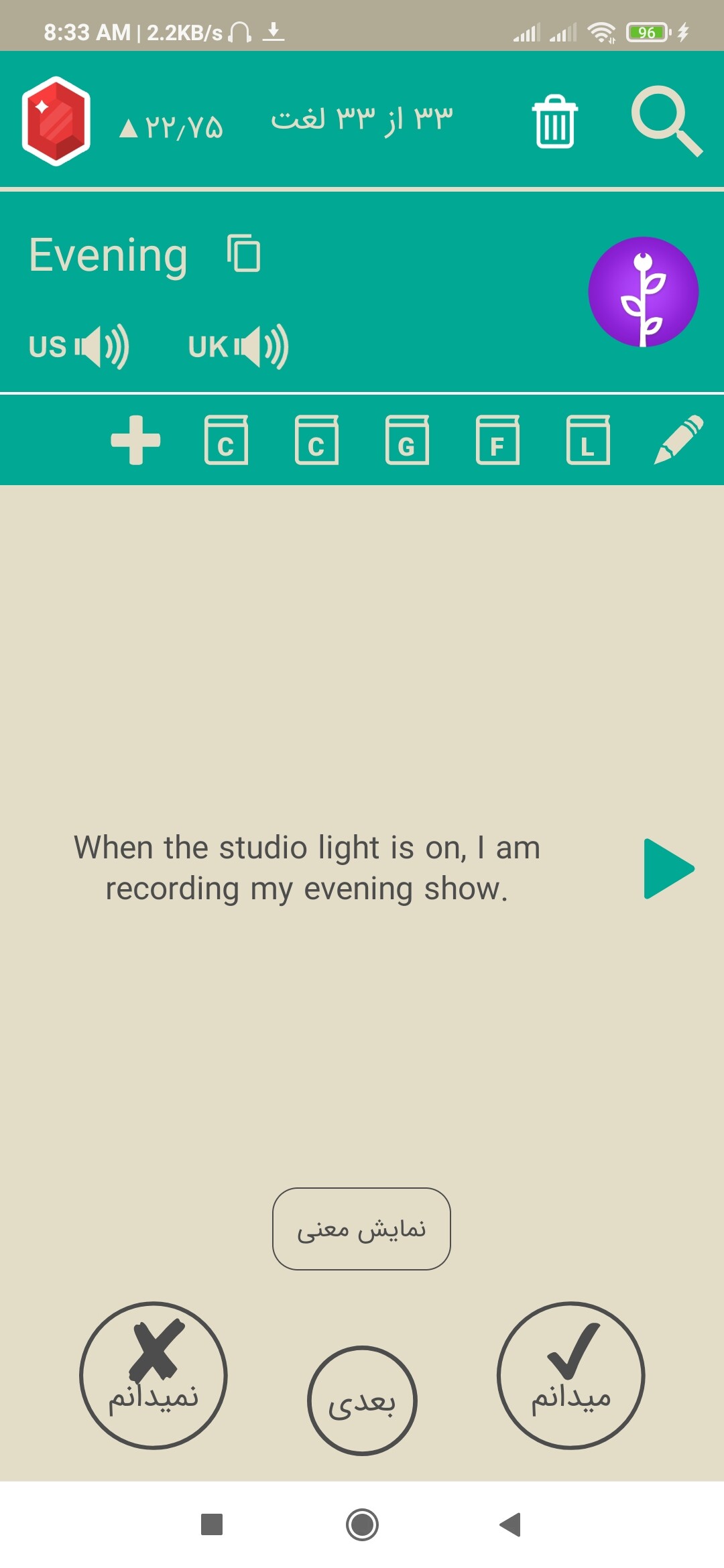
Task: Play the example sentence audio
Action: (x=668, y=868)
